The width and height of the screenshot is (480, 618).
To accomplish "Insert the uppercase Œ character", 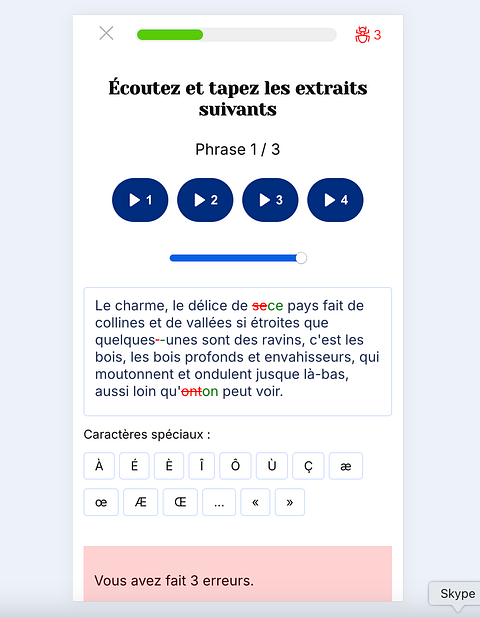I will [x=180, y=502].
